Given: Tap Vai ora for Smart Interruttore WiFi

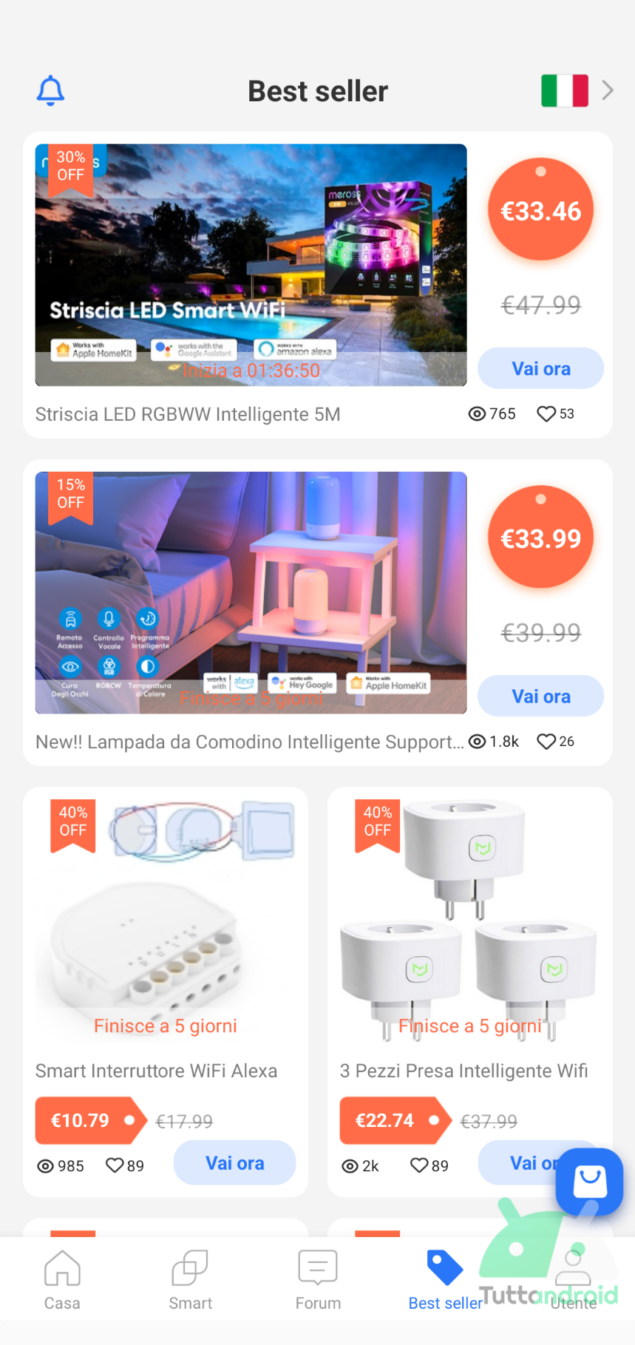Looking at the screenshot, I should point(235,1163).
